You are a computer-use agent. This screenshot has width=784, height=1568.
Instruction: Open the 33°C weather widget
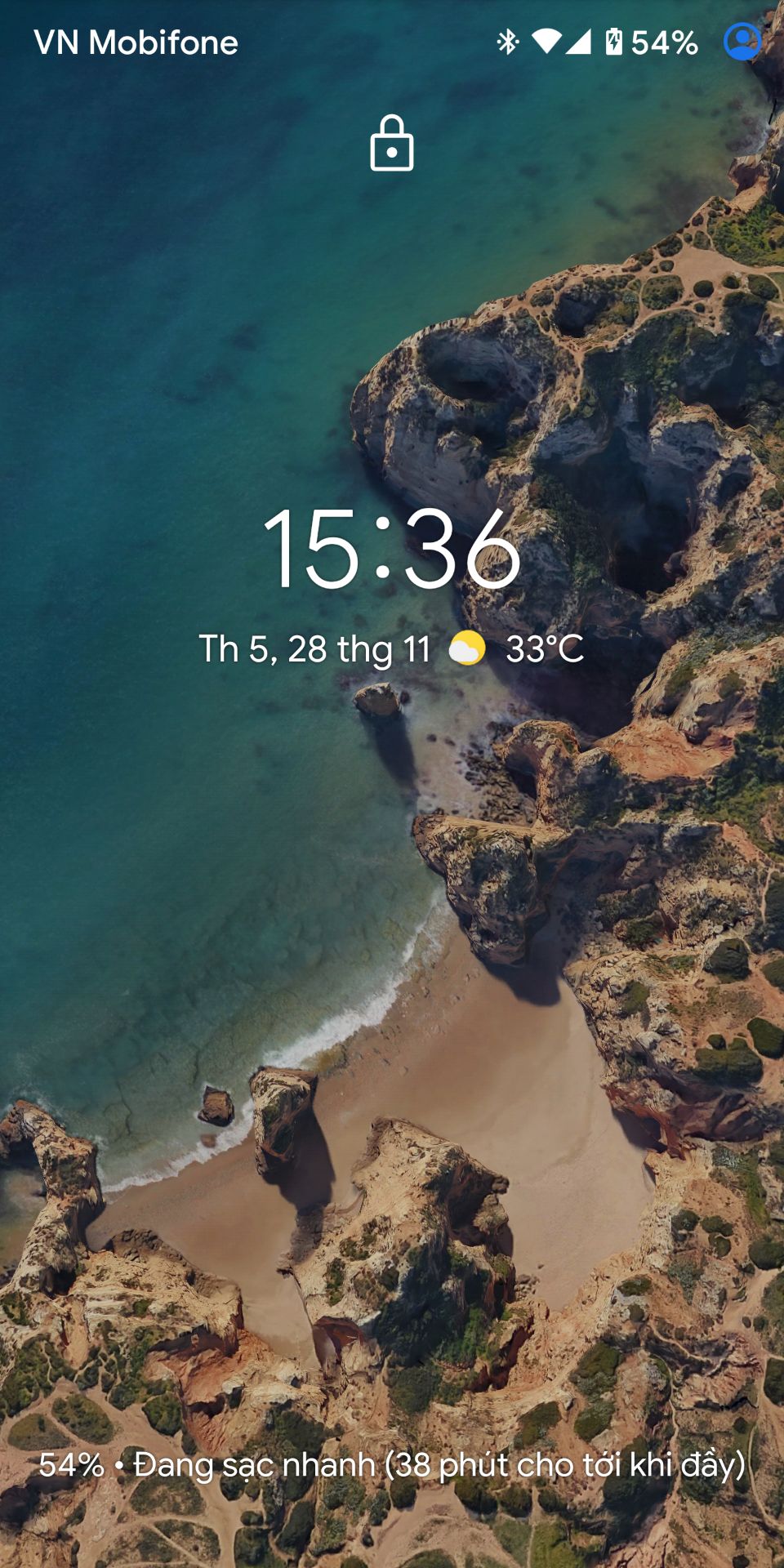click(x=517, y=649)
